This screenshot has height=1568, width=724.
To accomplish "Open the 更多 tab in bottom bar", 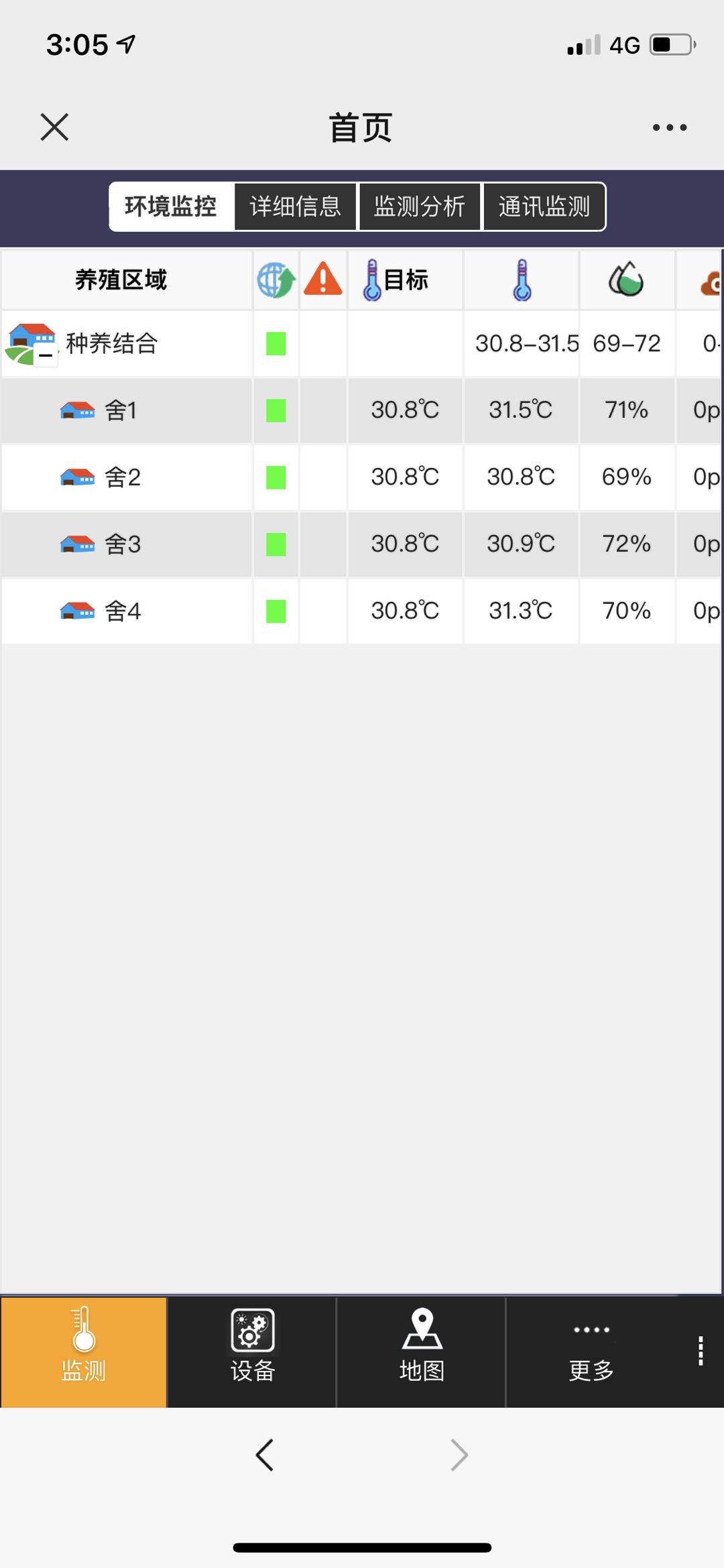I will (591, 1351).
